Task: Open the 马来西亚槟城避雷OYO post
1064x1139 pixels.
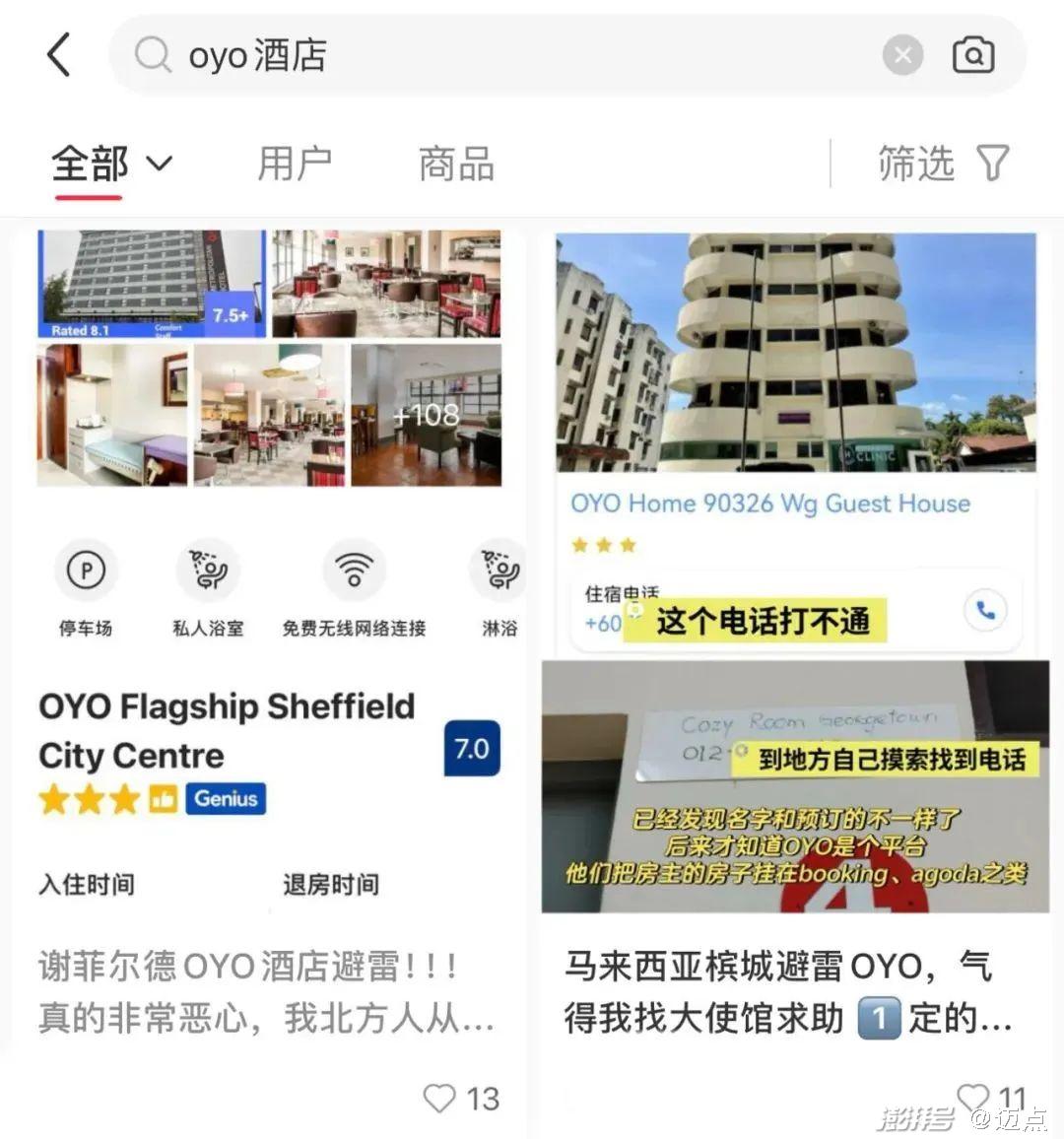Action: (x=788, y=990)
